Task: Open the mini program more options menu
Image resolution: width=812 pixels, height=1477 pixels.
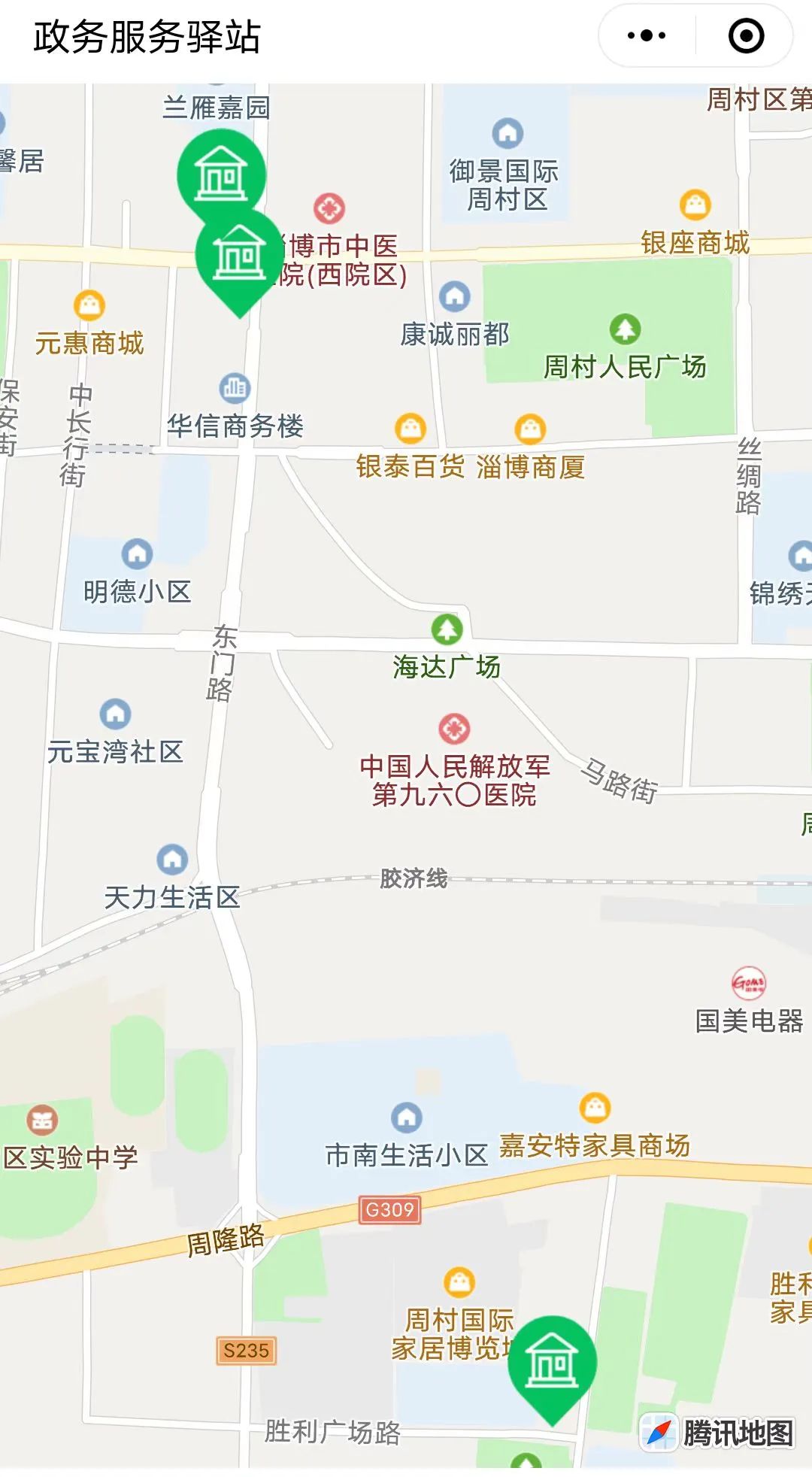Action: point(647,36)
